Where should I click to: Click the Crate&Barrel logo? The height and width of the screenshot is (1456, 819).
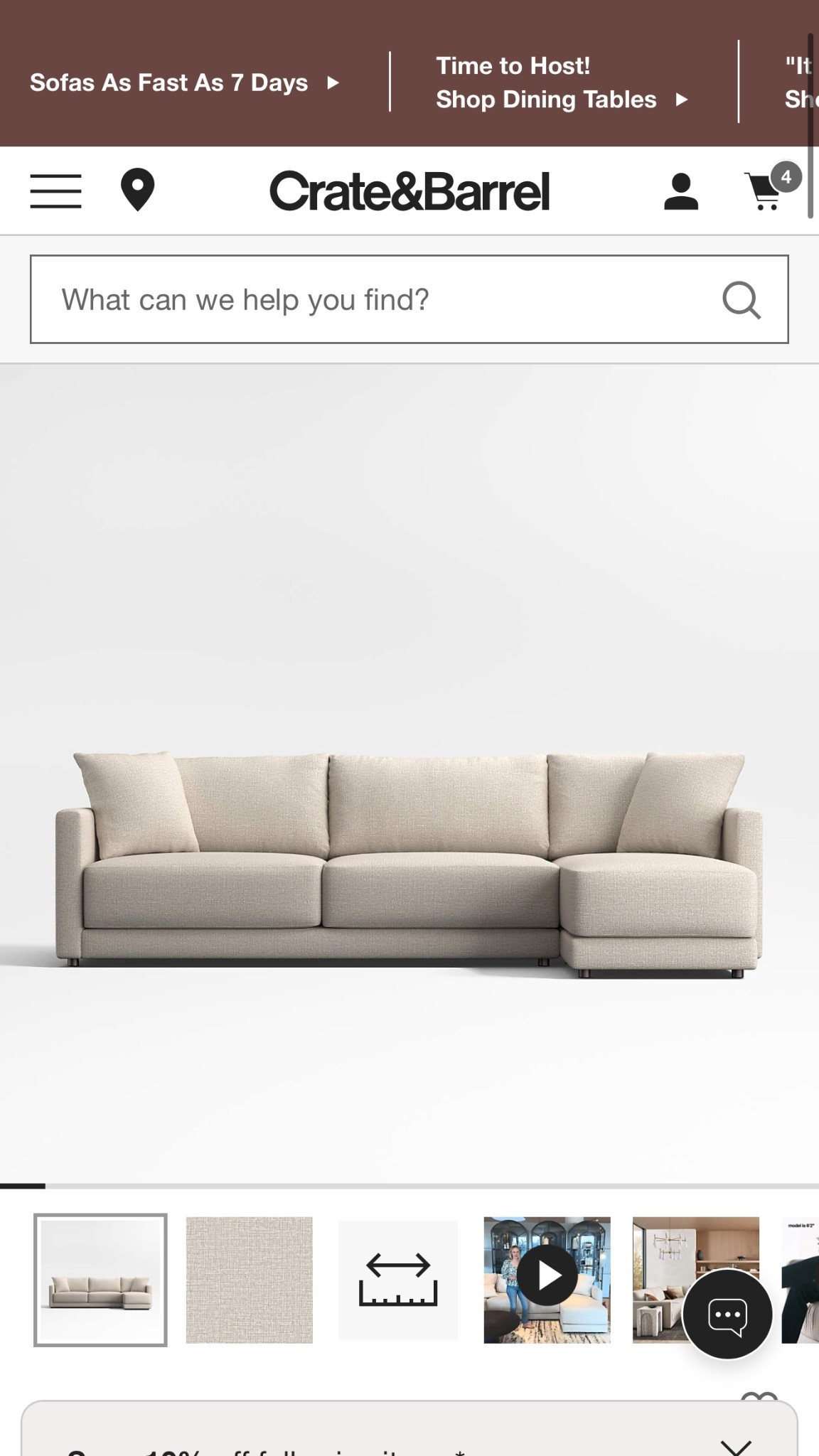click(409, 190)
